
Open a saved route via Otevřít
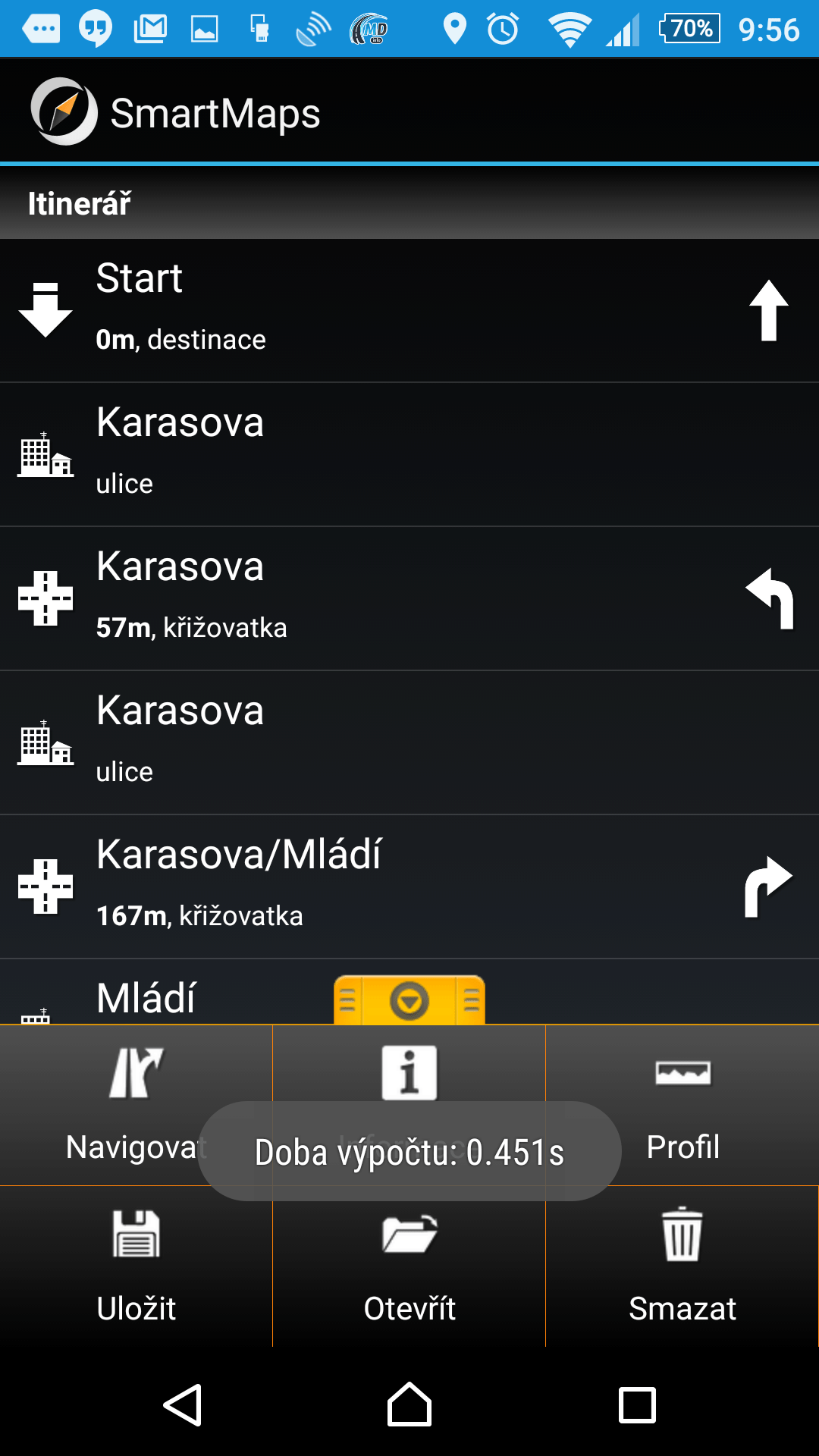pyautogui.click(x=409, y=1266)
